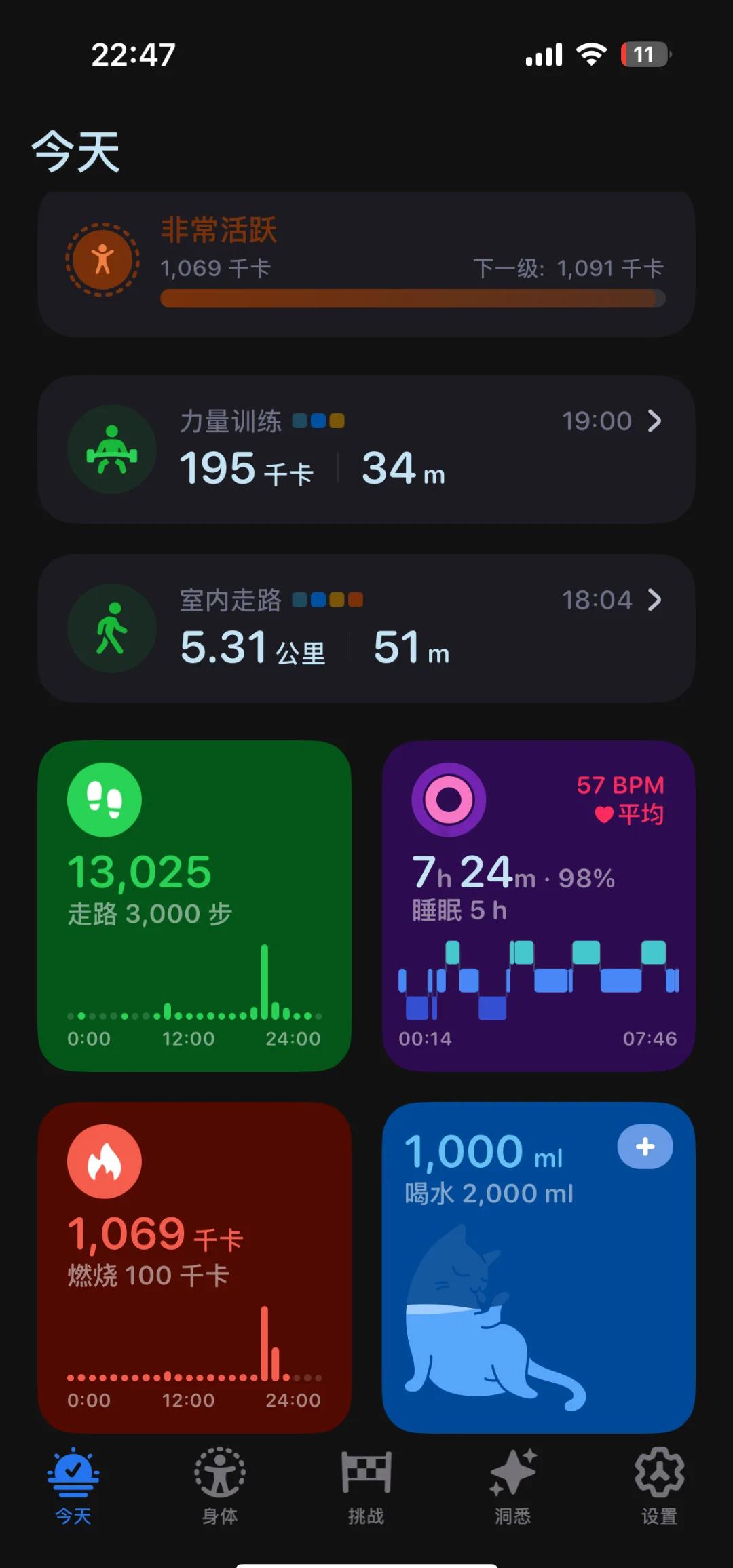The height and width of the screenshot is (1568, 733).
Task: Tap the activity ring icon next to 非常活跃
Action: tap(101, 260)
